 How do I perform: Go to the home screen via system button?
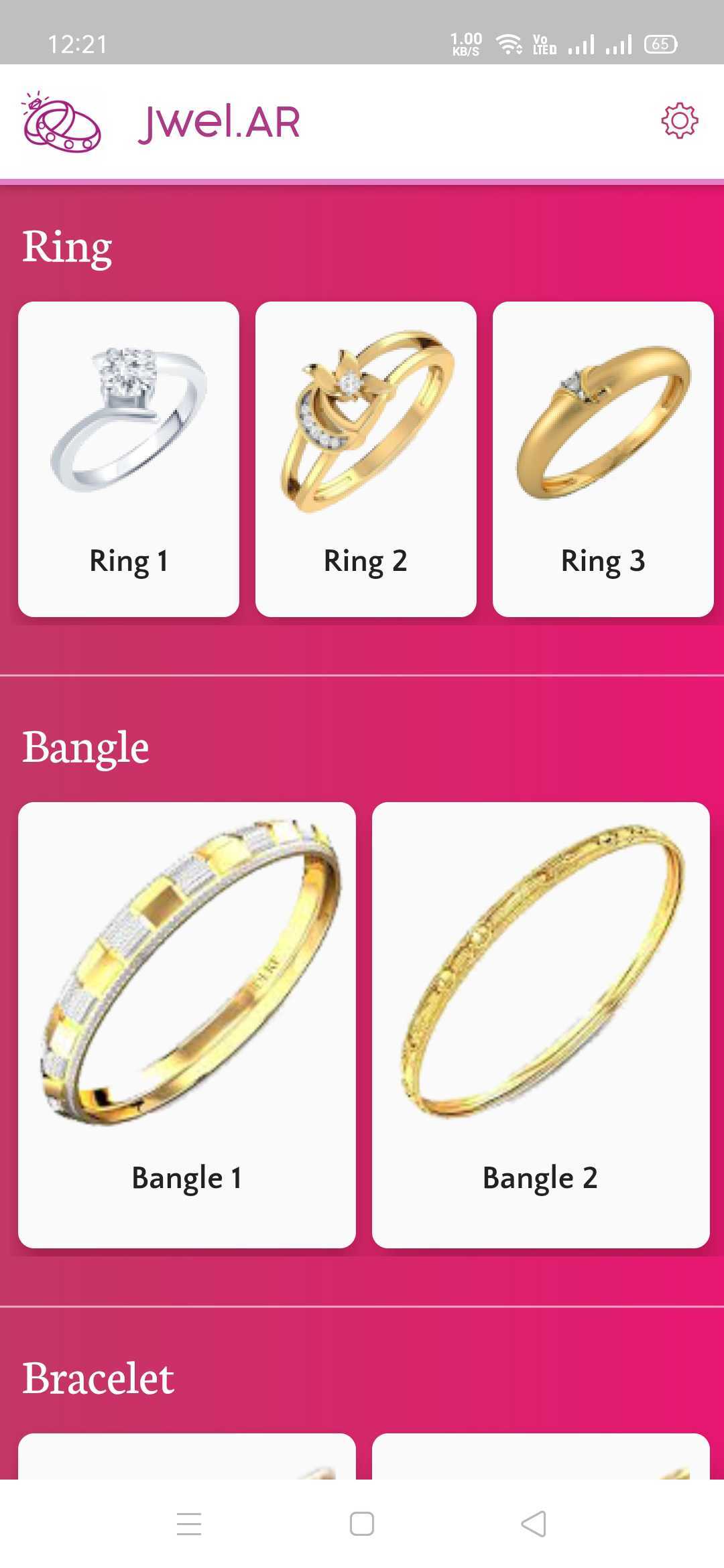click(x=362, y=1524)
